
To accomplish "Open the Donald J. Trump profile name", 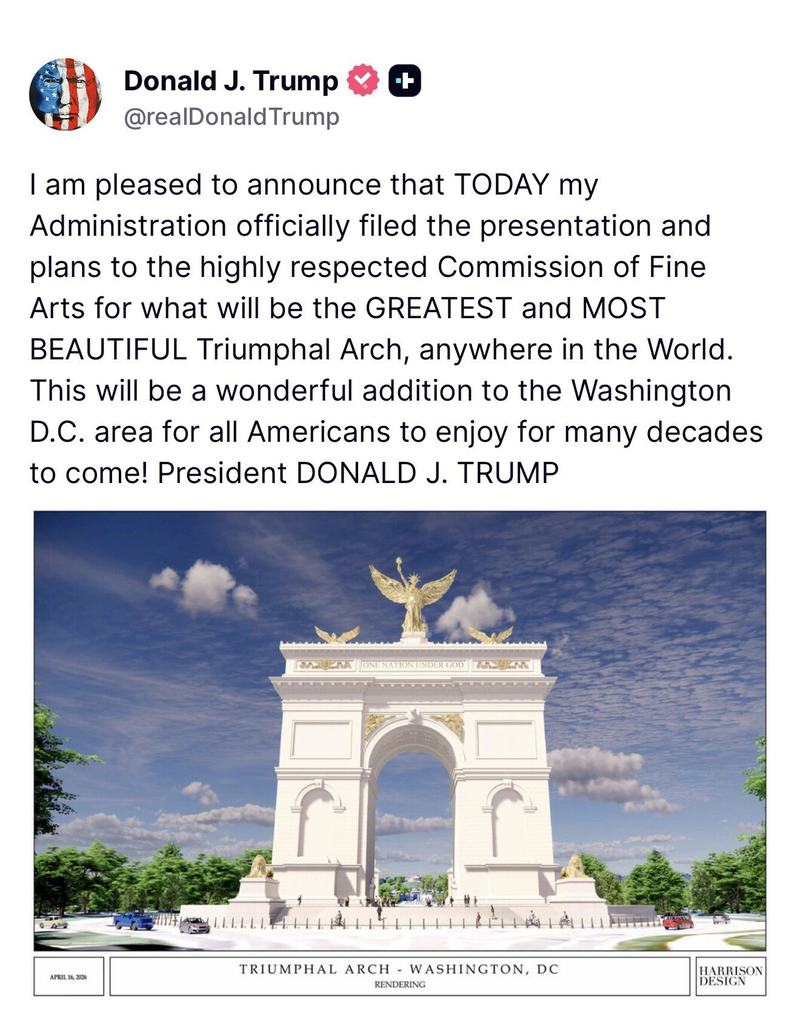I will click(x=230, y=81).
